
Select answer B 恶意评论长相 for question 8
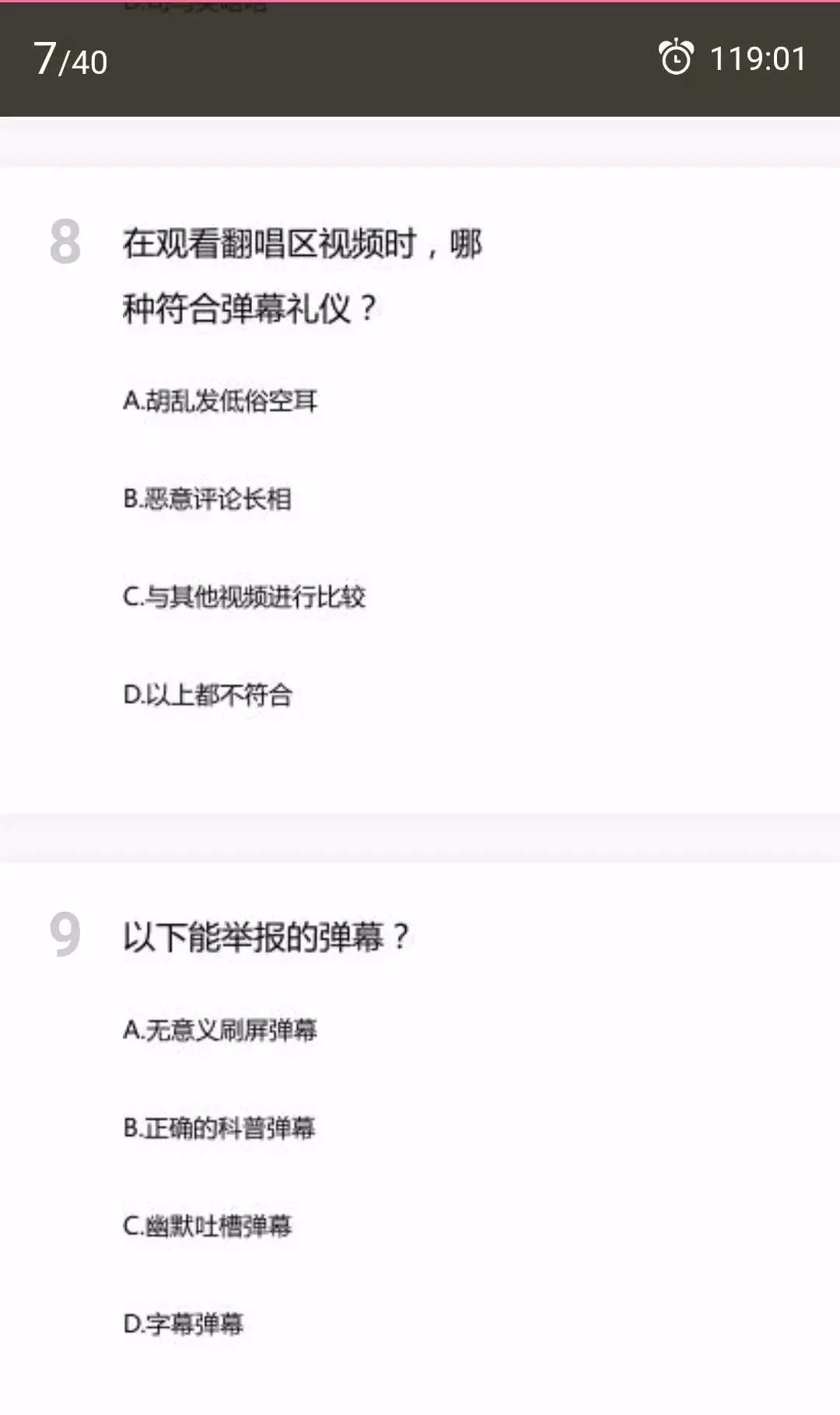[x=213, y=499]
